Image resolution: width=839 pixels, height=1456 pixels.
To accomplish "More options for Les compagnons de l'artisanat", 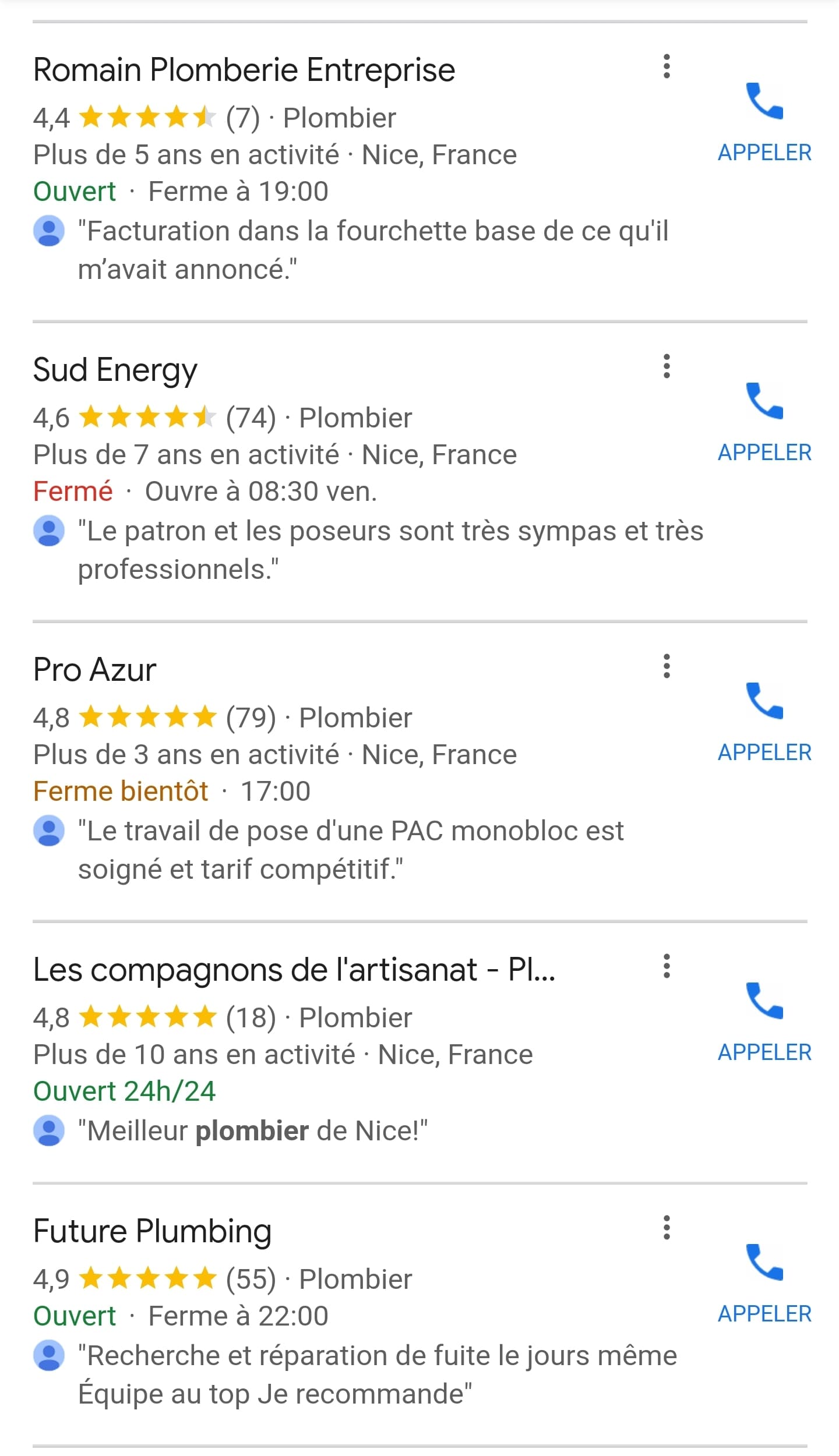I will click(x=667, y=966).
